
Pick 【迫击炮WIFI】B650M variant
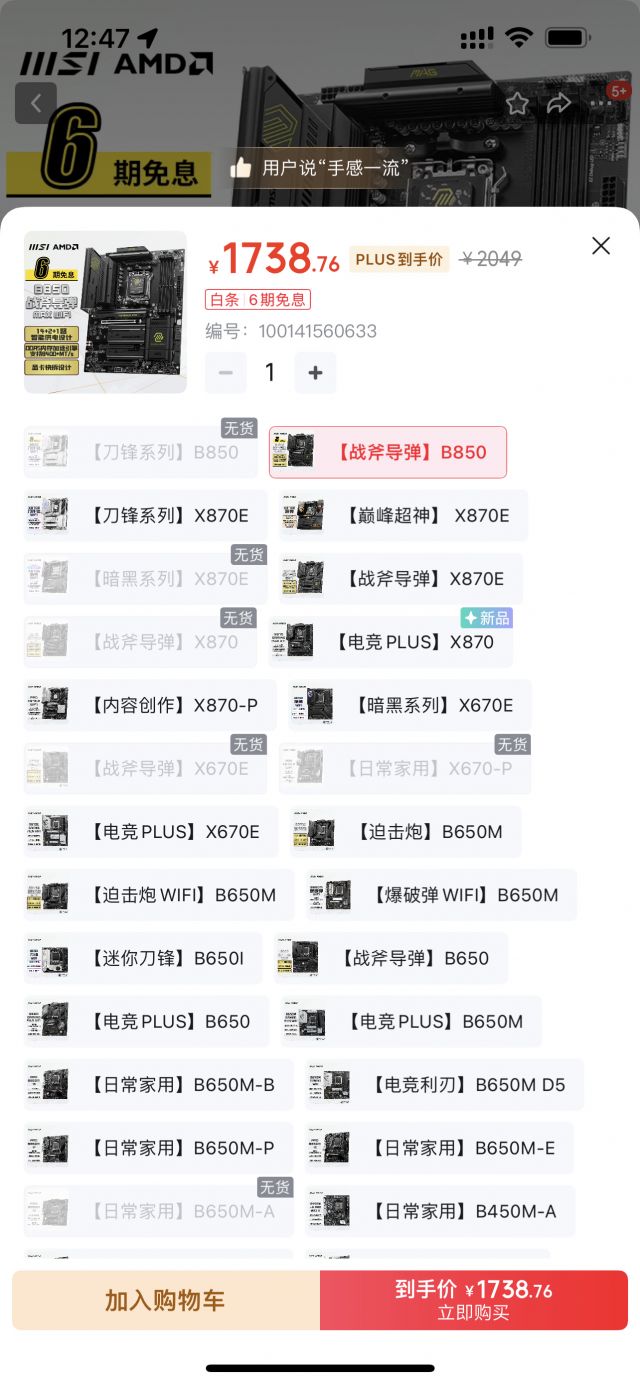click(x=158, y=895)
